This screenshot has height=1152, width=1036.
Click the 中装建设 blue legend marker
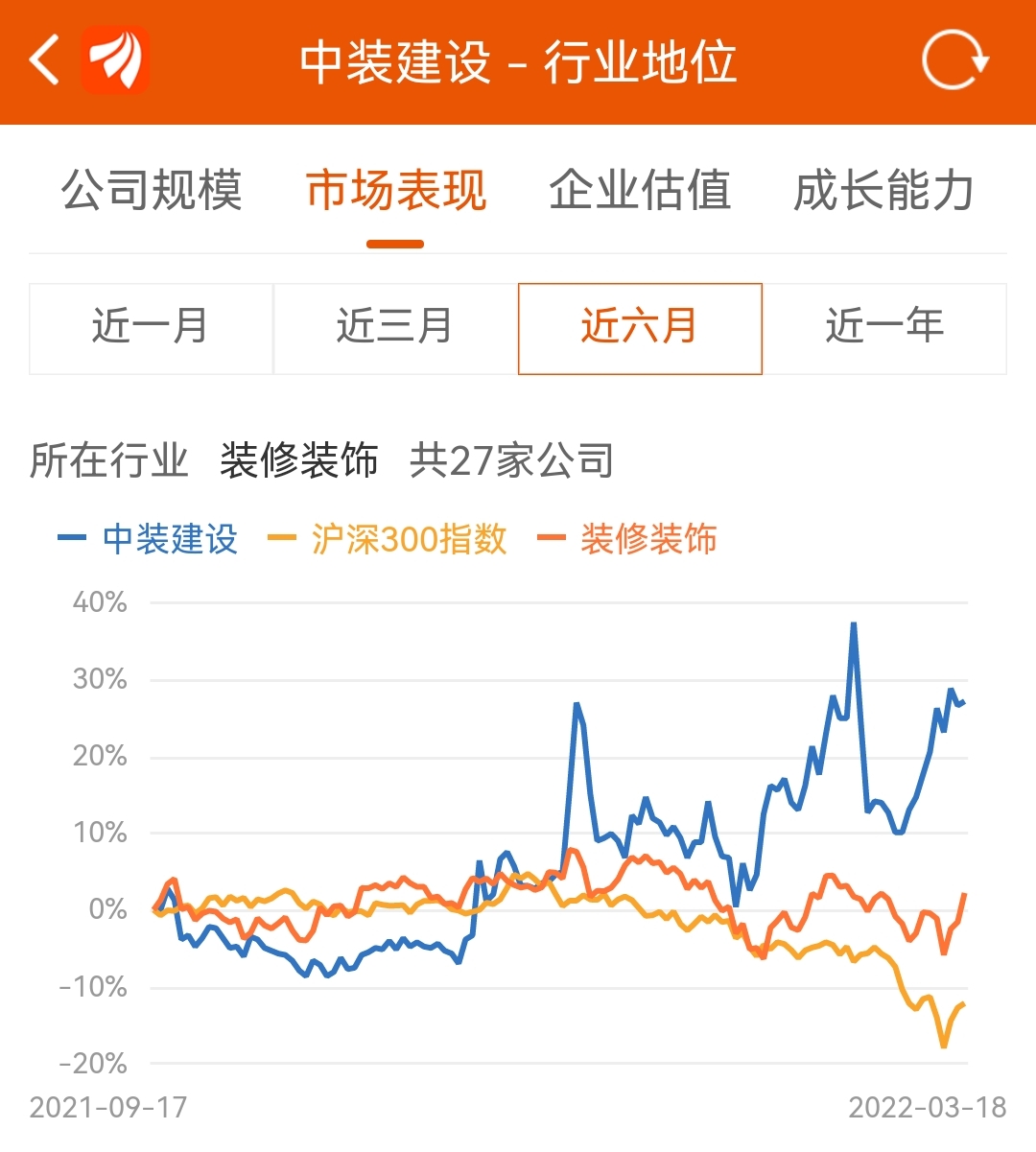coord(73,539)
